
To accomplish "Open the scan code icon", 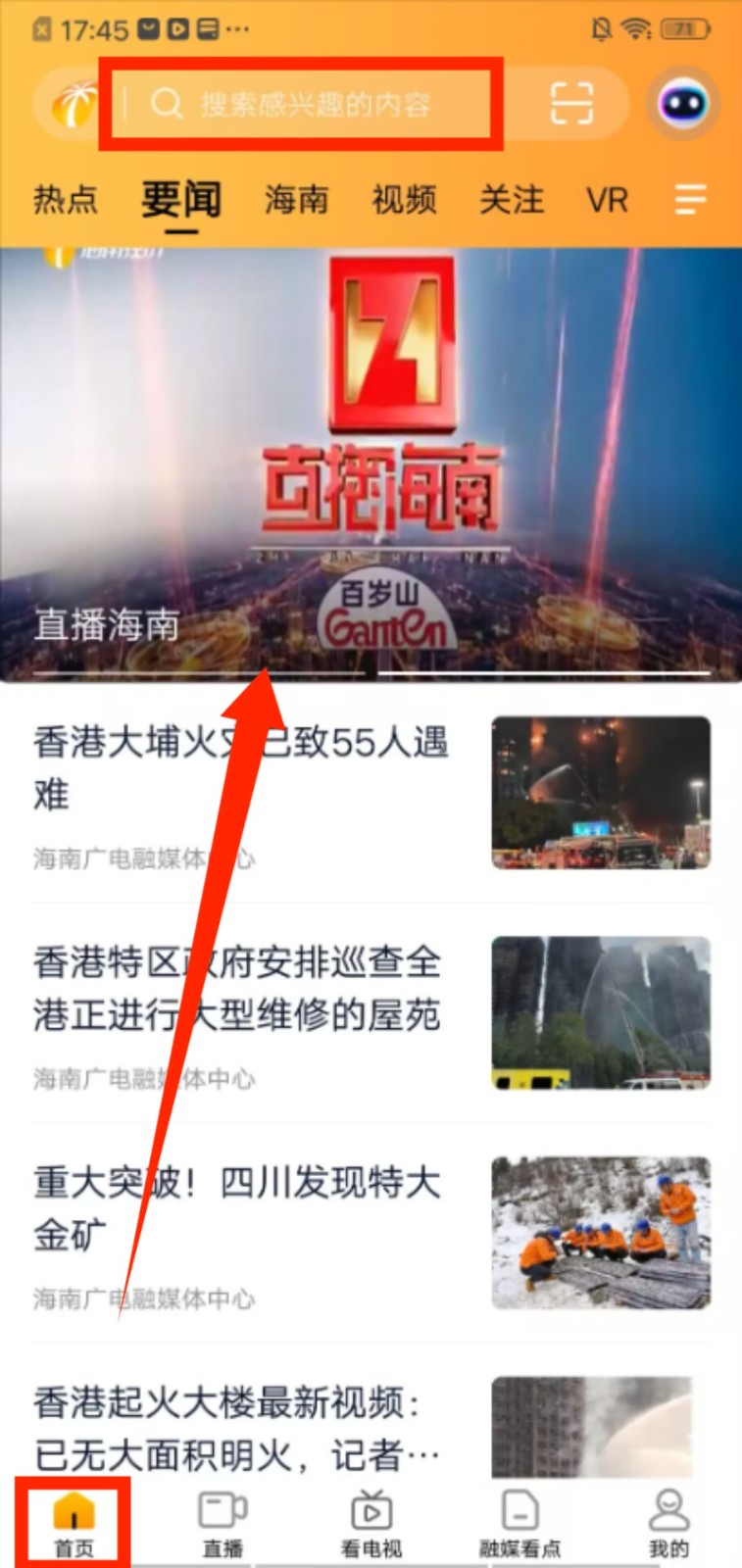I will coord(571,104).
